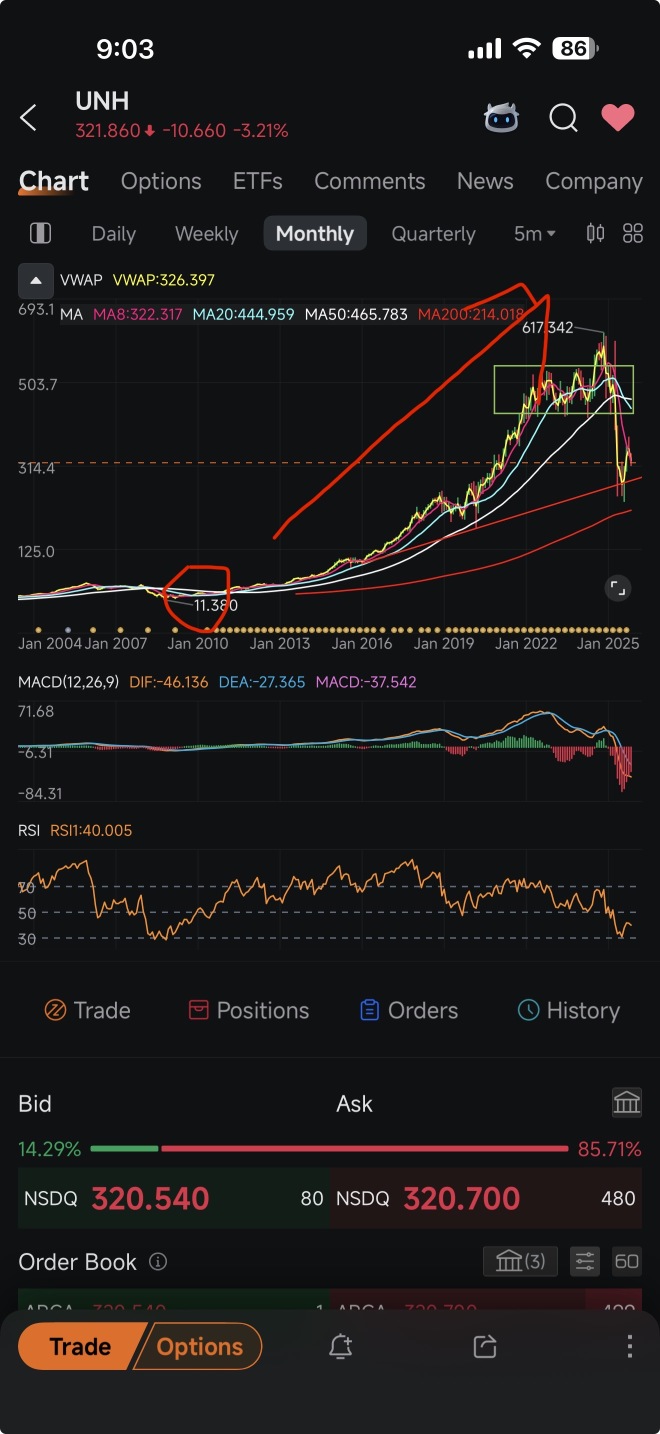Remove UNH from favorites via the heart

point(618,118)
